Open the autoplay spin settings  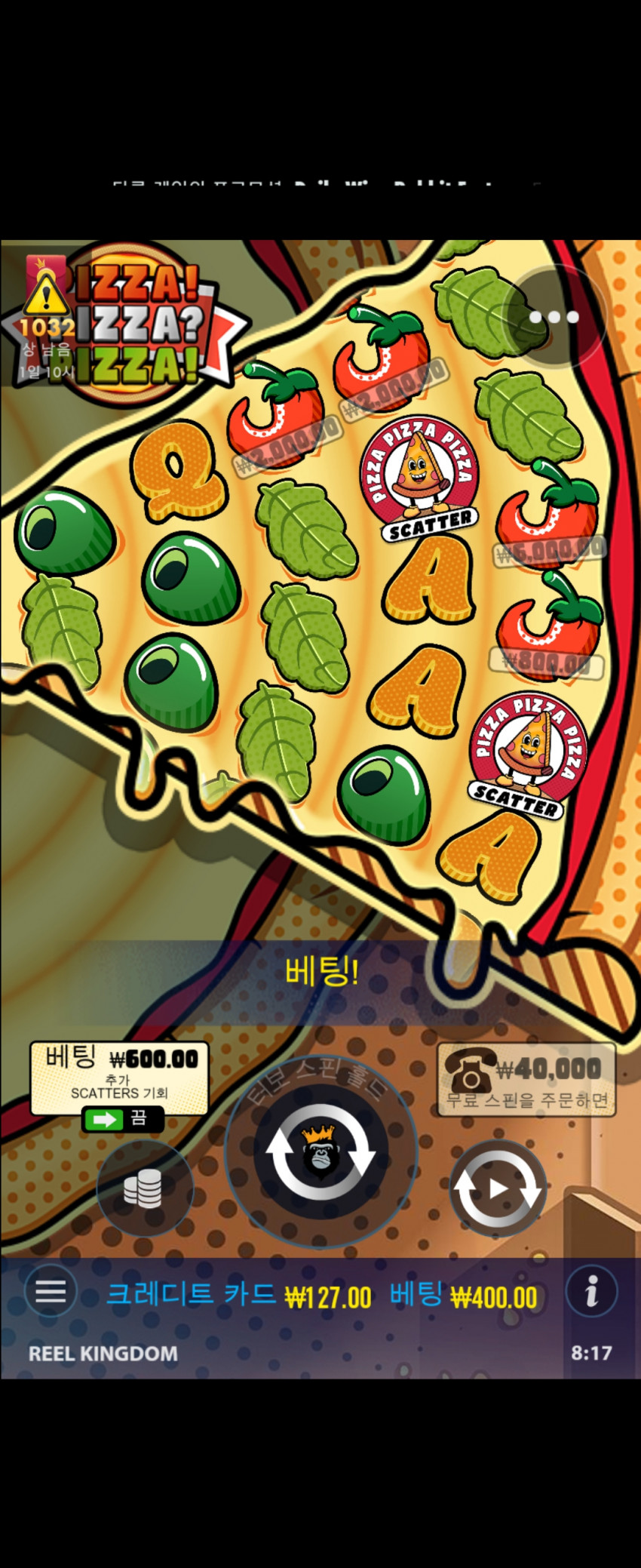pos(498,1188)
